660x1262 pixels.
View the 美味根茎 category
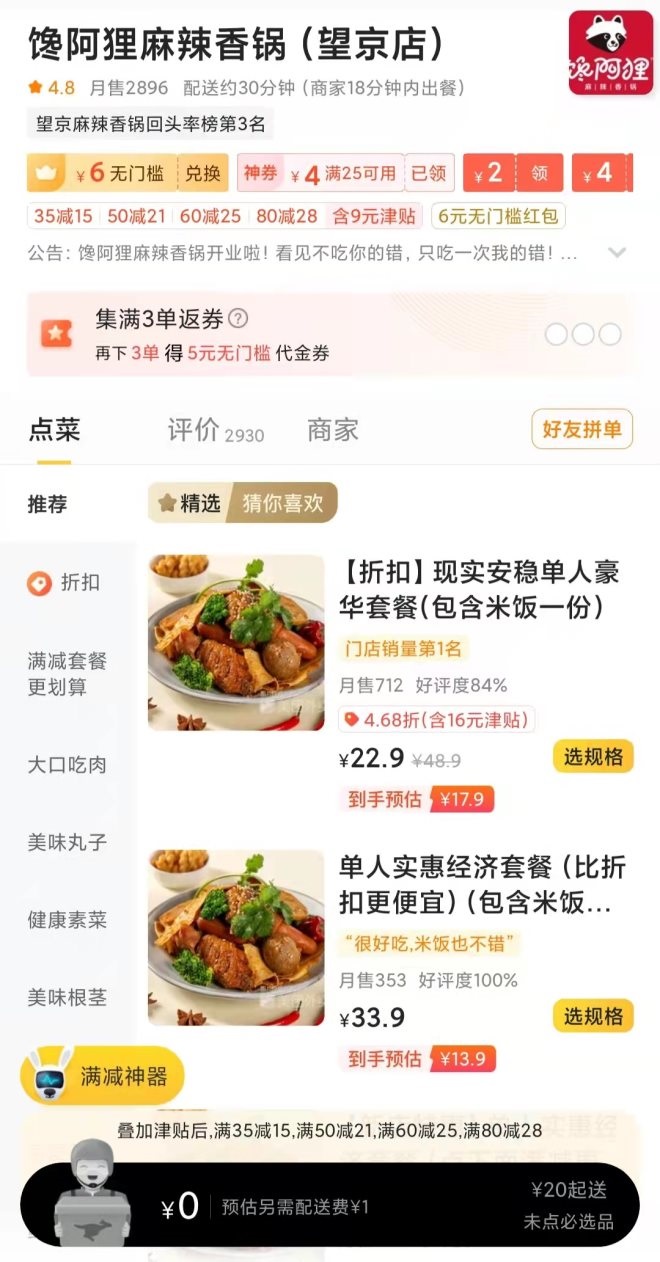(x=67, y=997)
